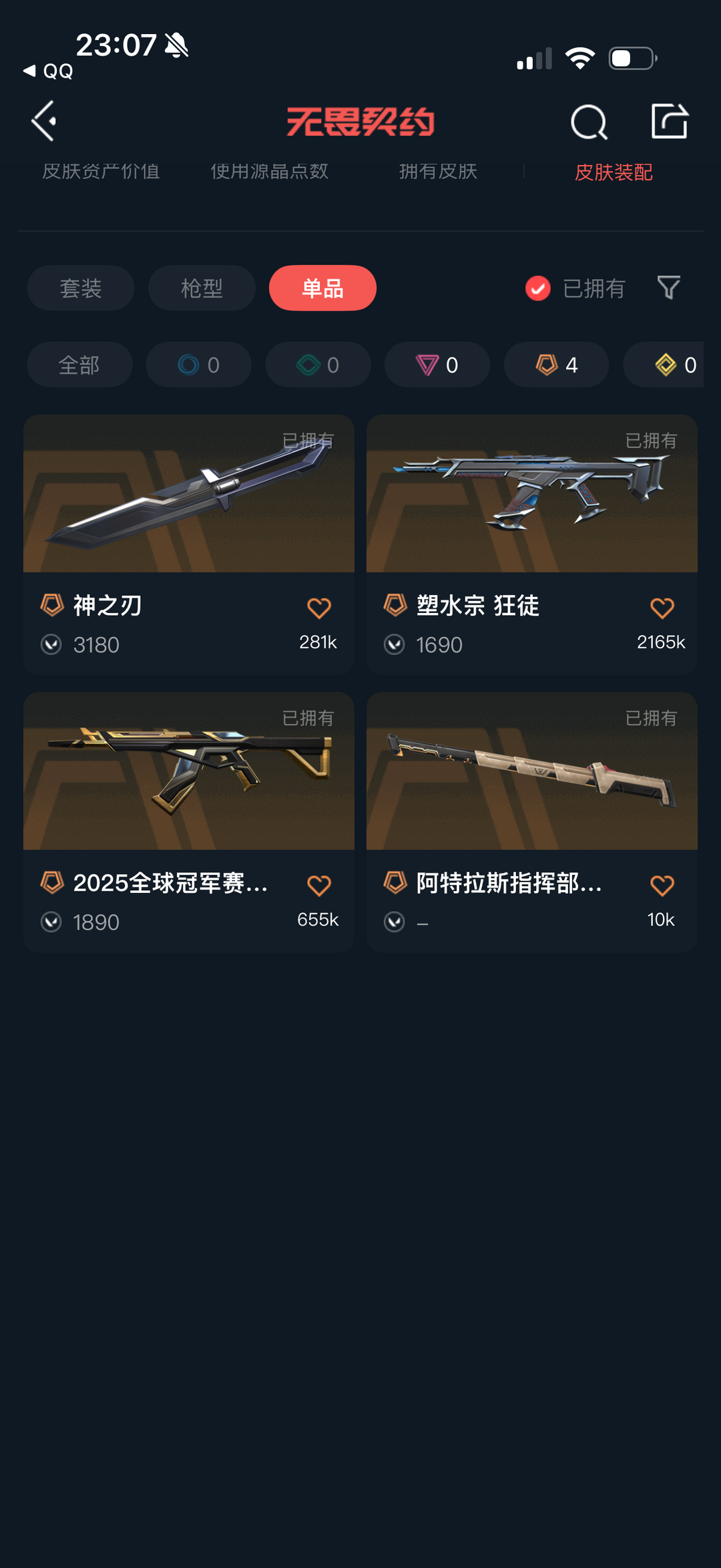
Task: Open the funnel filter options
Action: point(668,288)
